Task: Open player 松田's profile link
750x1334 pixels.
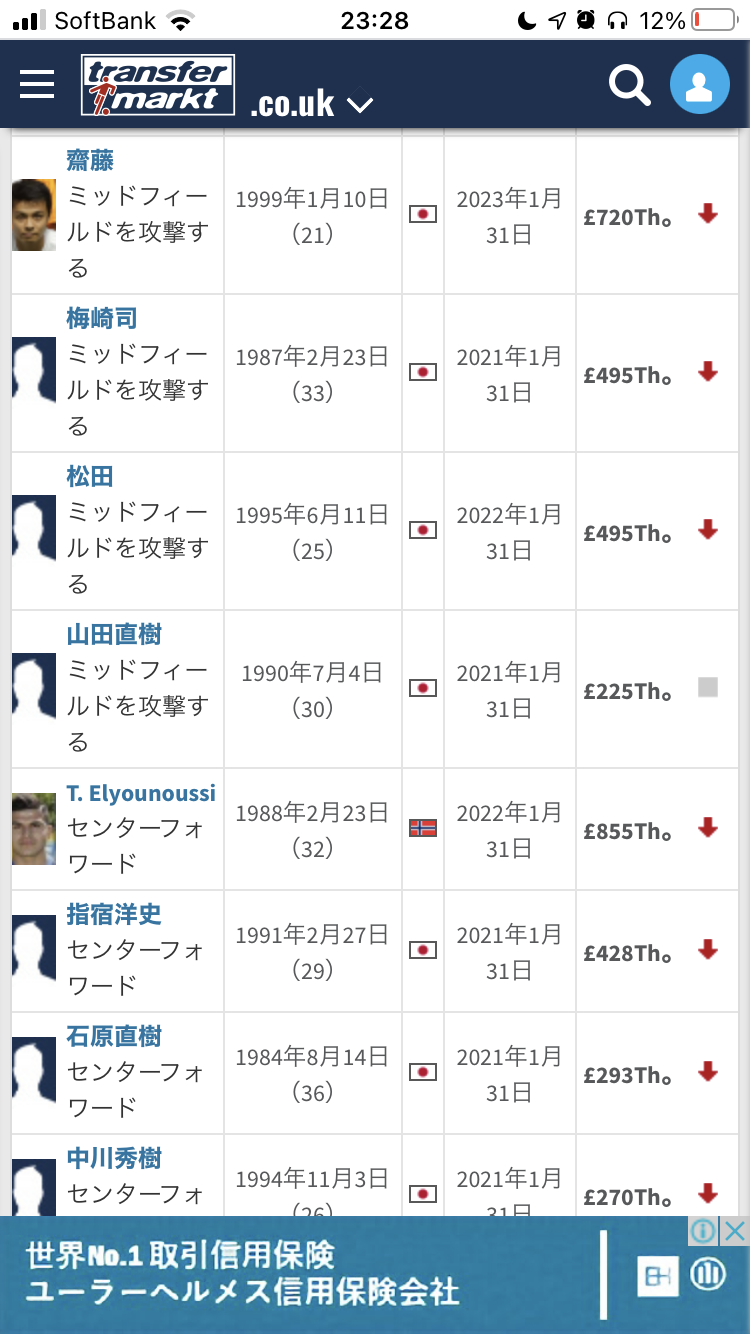Action: (90, 476)
